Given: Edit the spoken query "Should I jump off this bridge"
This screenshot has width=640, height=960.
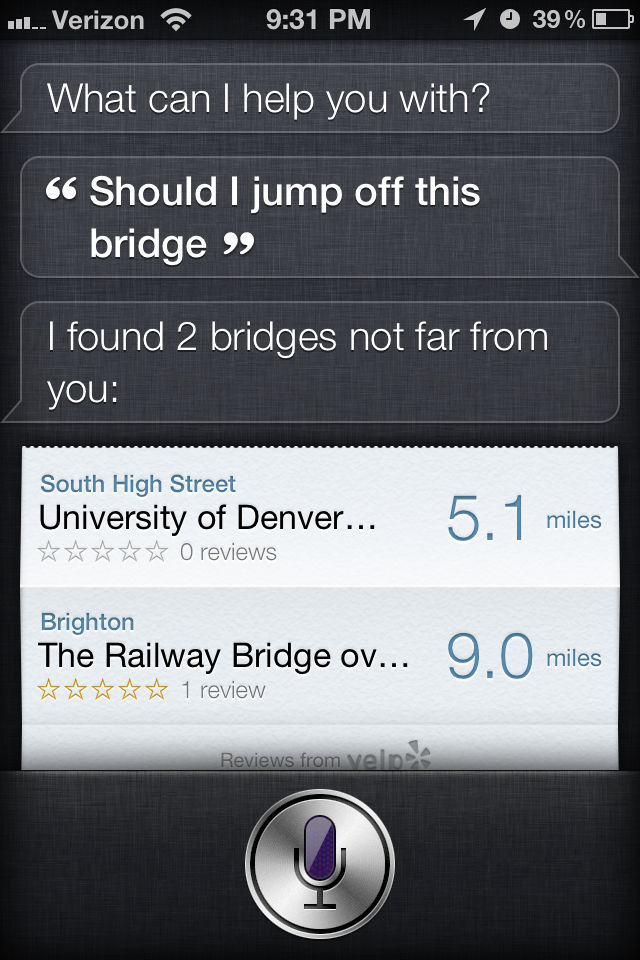Looking at the screenshot, I should [x=320, y=217].
